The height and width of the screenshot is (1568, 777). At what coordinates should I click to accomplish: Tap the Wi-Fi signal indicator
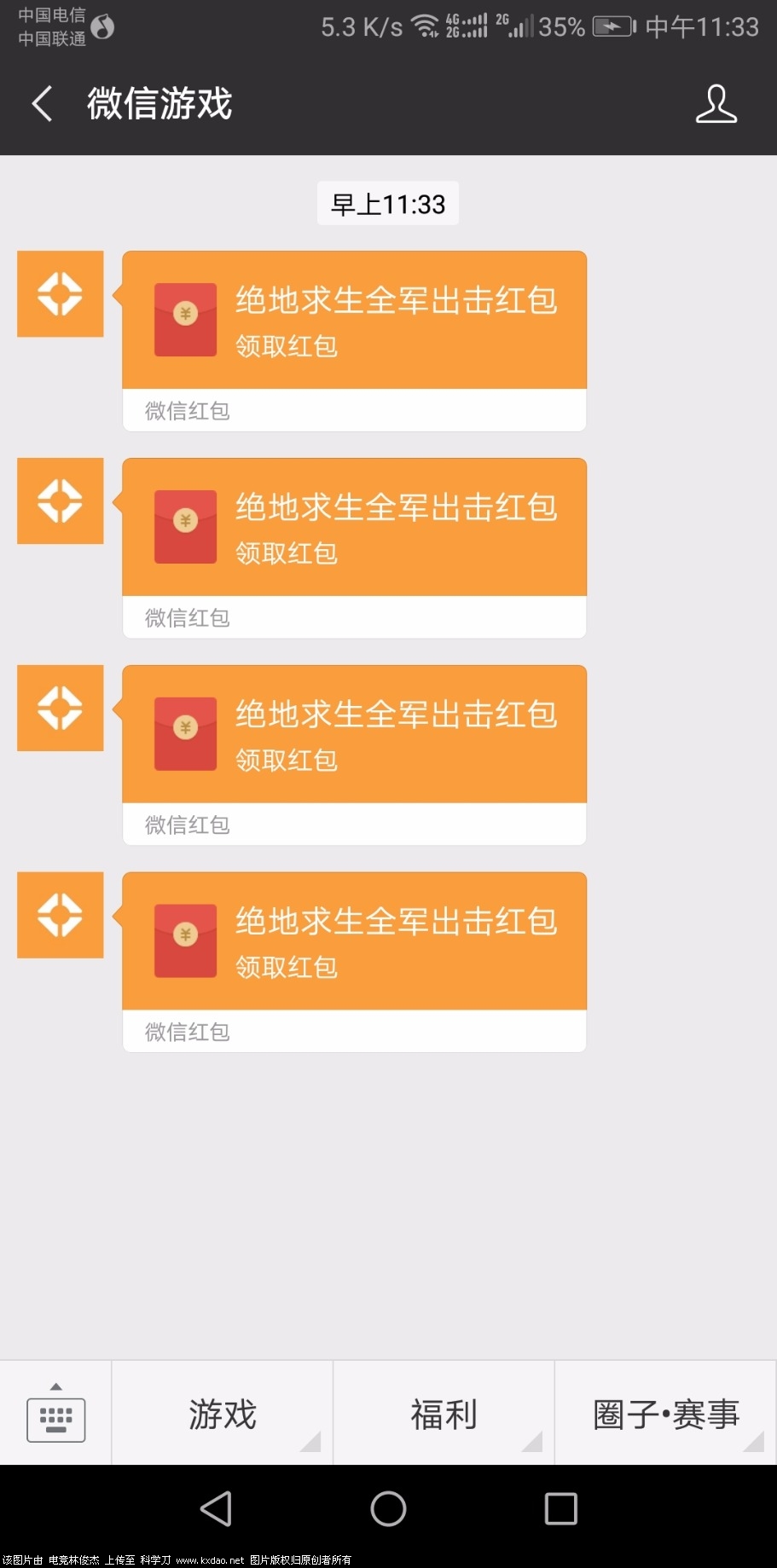point(425,24)
